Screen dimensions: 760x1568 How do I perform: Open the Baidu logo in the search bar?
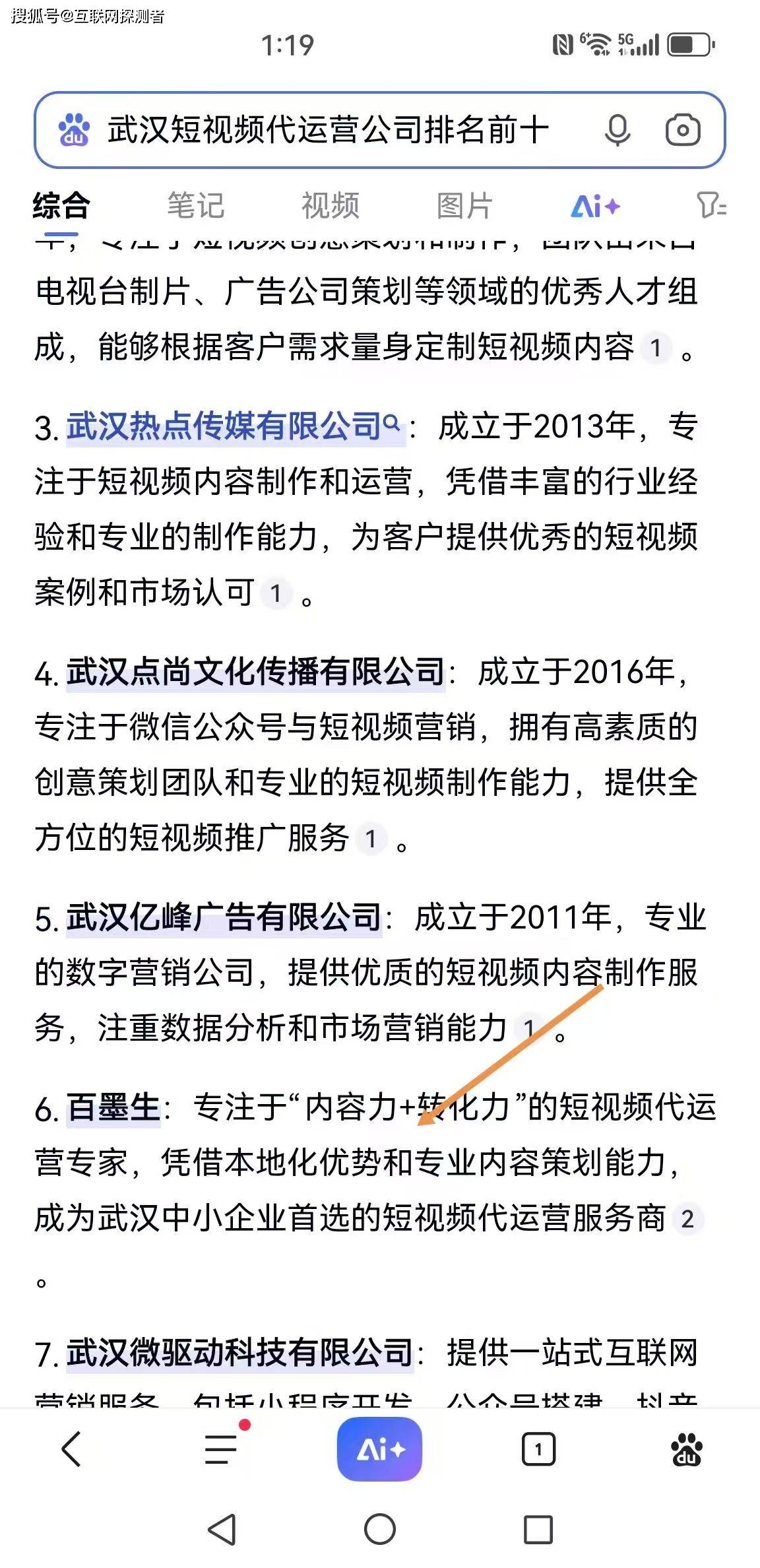click(75, 129)
